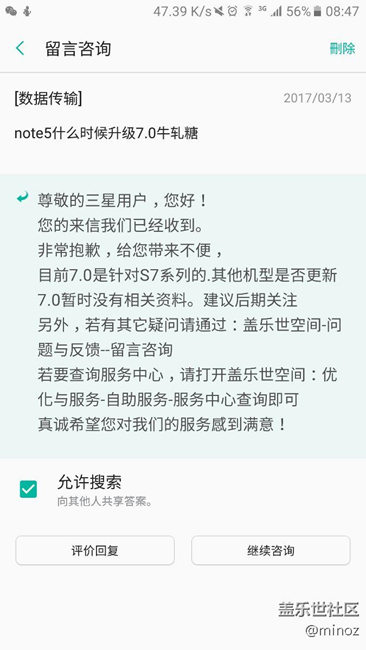Go back from 留言咨询 screen

[x=20, y=49]
